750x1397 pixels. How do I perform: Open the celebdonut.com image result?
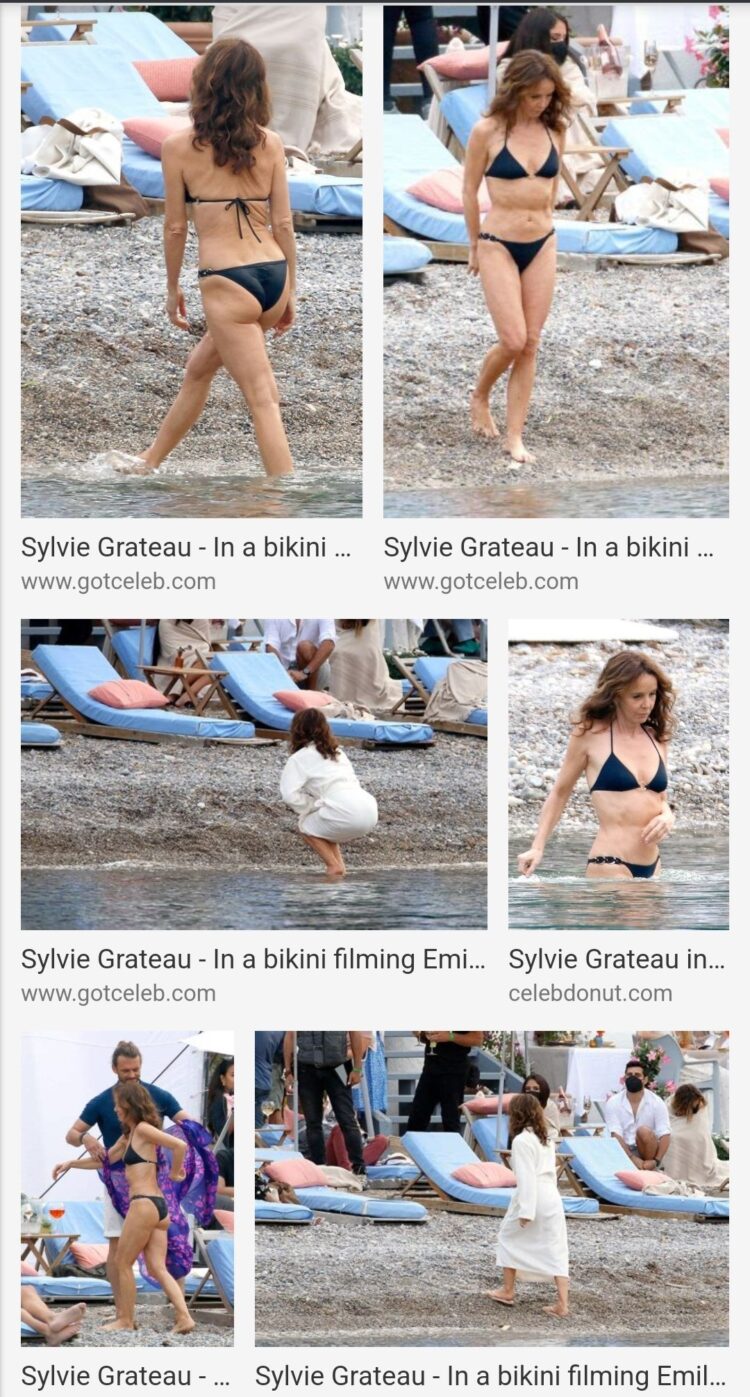(618, 774)
